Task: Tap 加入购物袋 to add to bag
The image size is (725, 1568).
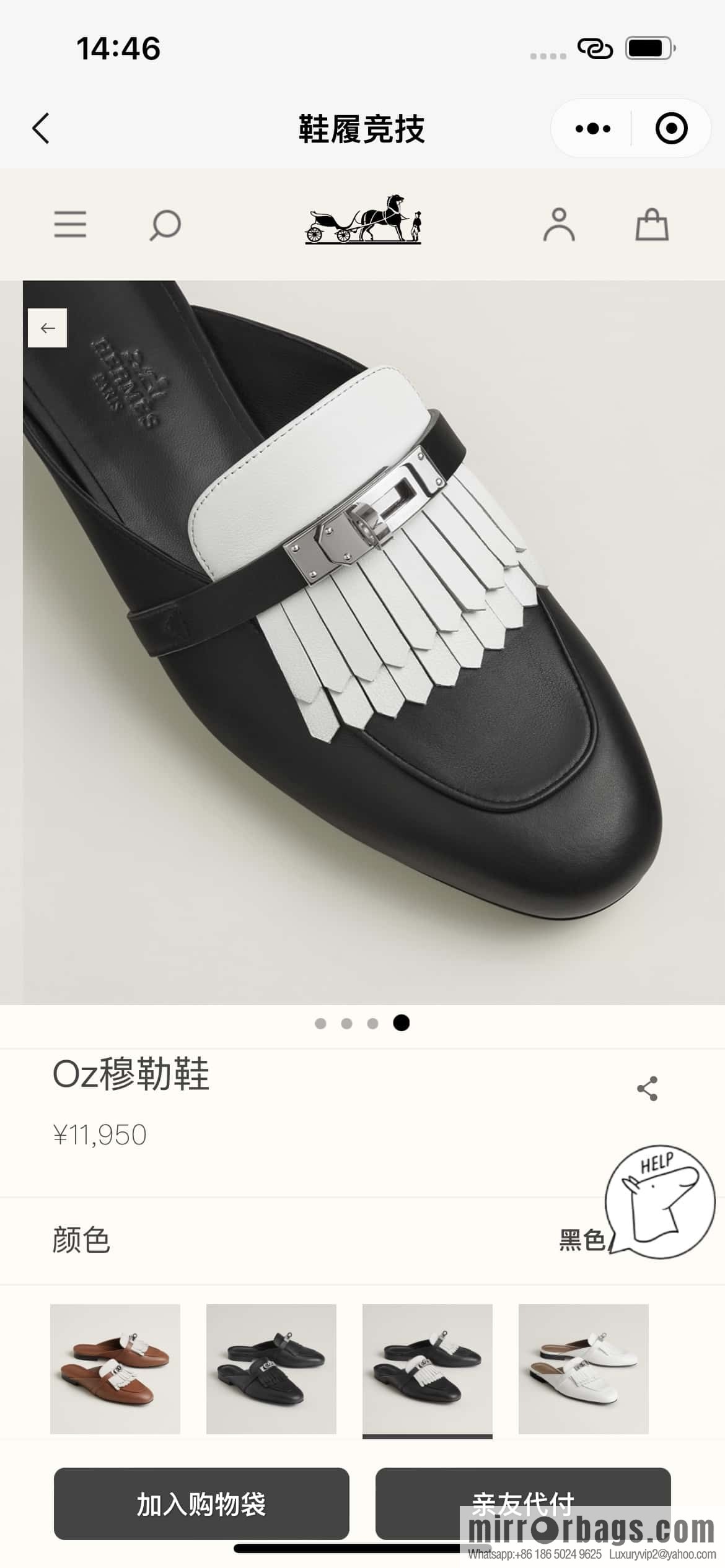Action: [x=201, y=1503]
